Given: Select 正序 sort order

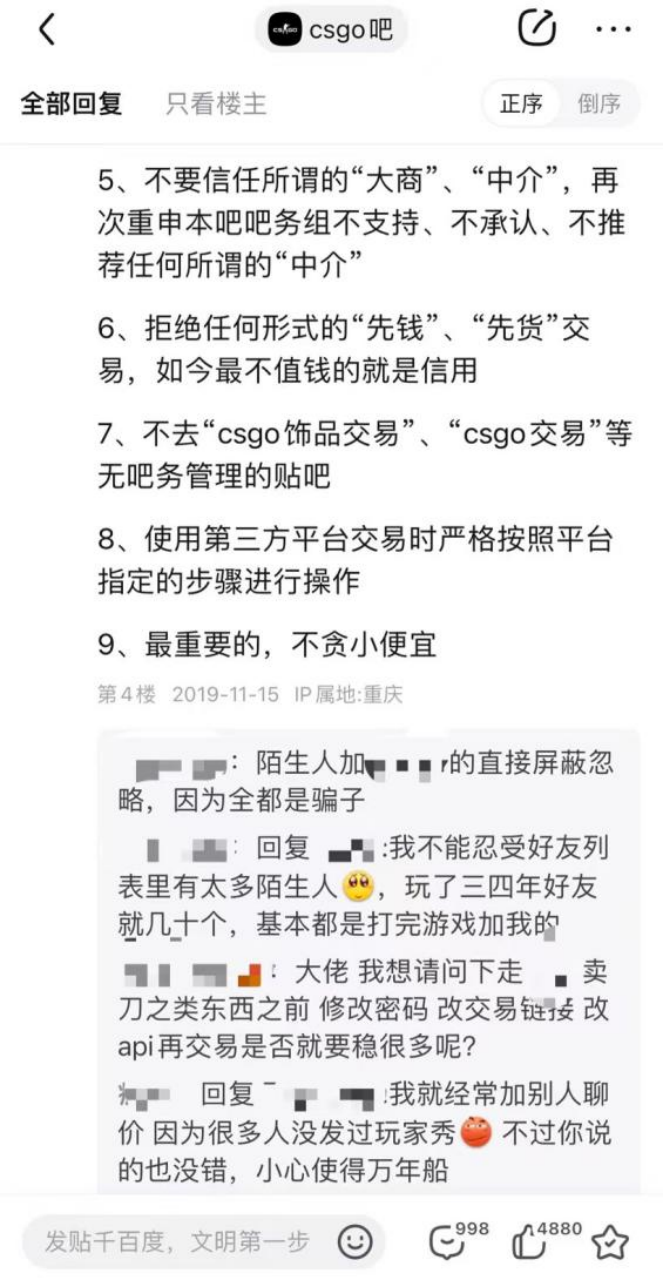Looking at the screenshot, I should coord(521,104).
